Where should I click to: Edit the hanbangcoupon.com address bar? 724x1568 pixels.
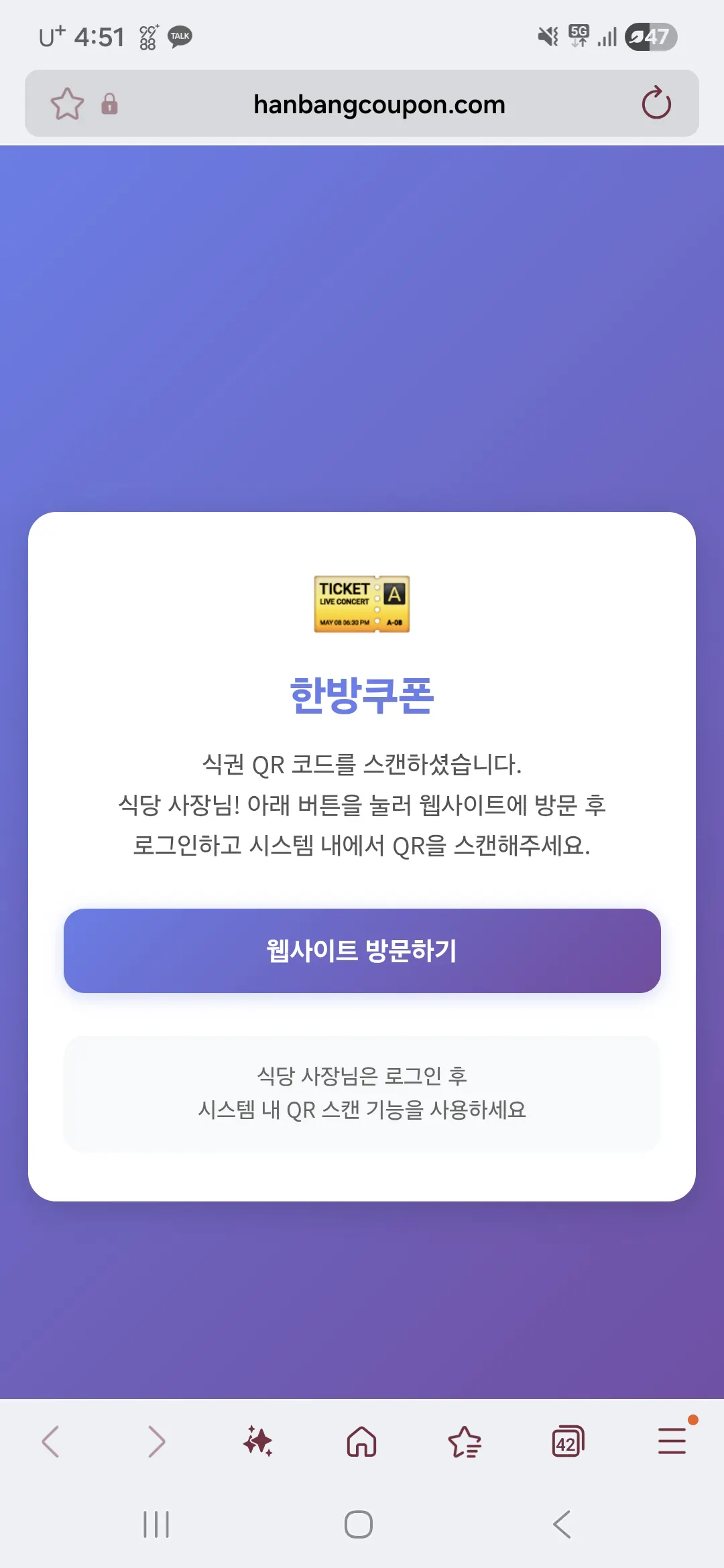[379, 105]
